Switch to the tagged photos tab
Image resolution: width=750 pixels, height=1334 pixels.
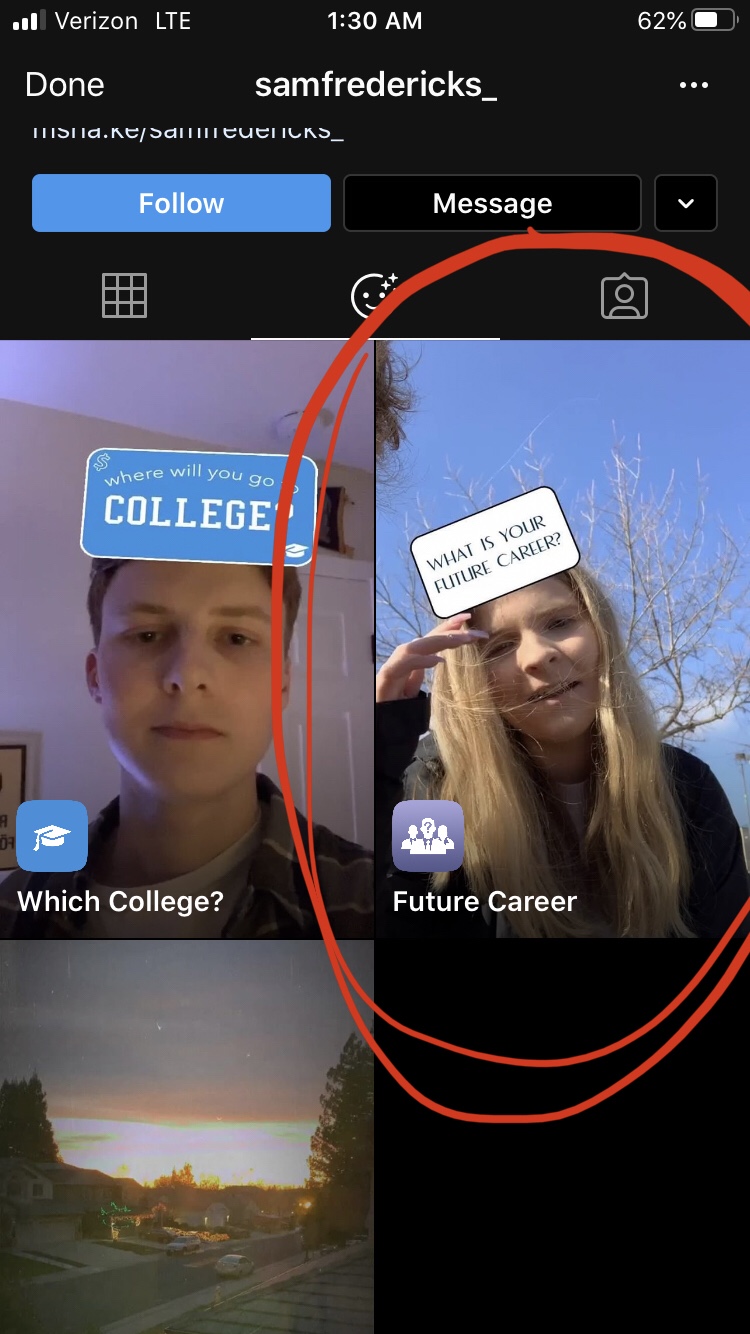click(x=624, y=297)
